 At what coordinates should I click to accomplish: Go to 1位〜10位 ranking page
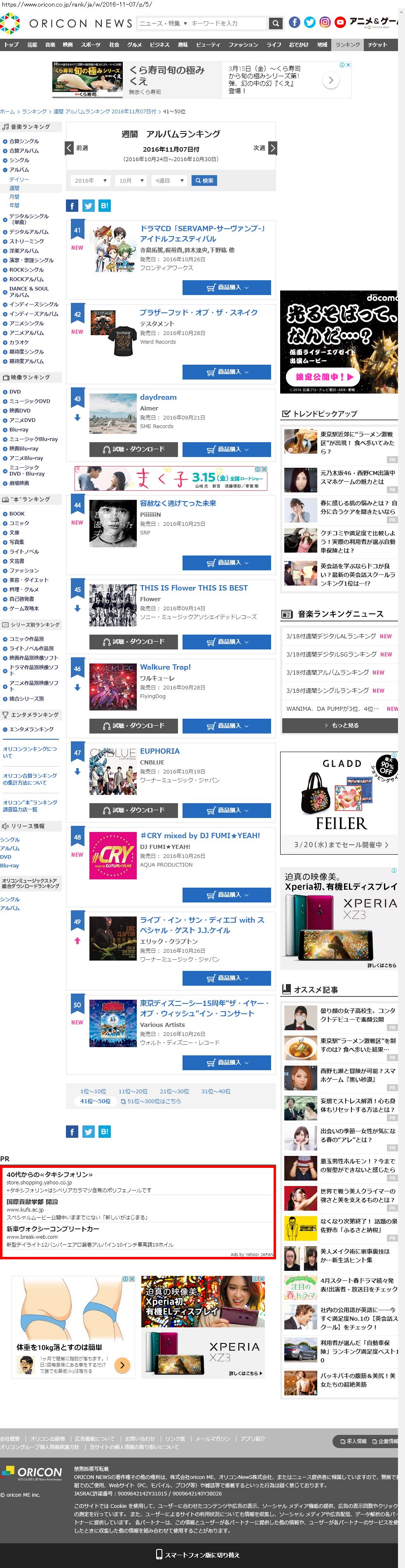(x=93, y=1091)
